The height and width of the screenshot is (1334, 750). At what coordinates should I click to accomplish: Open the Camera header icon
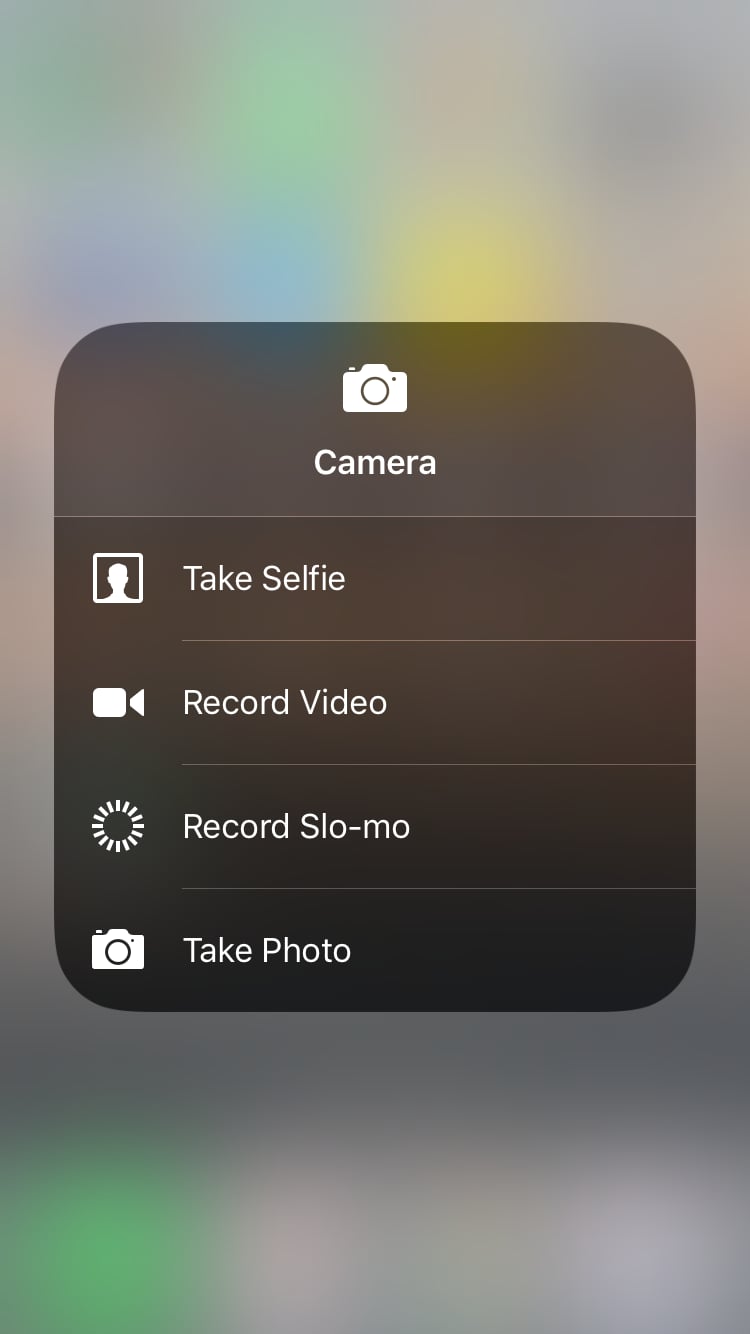coord(375,388)
